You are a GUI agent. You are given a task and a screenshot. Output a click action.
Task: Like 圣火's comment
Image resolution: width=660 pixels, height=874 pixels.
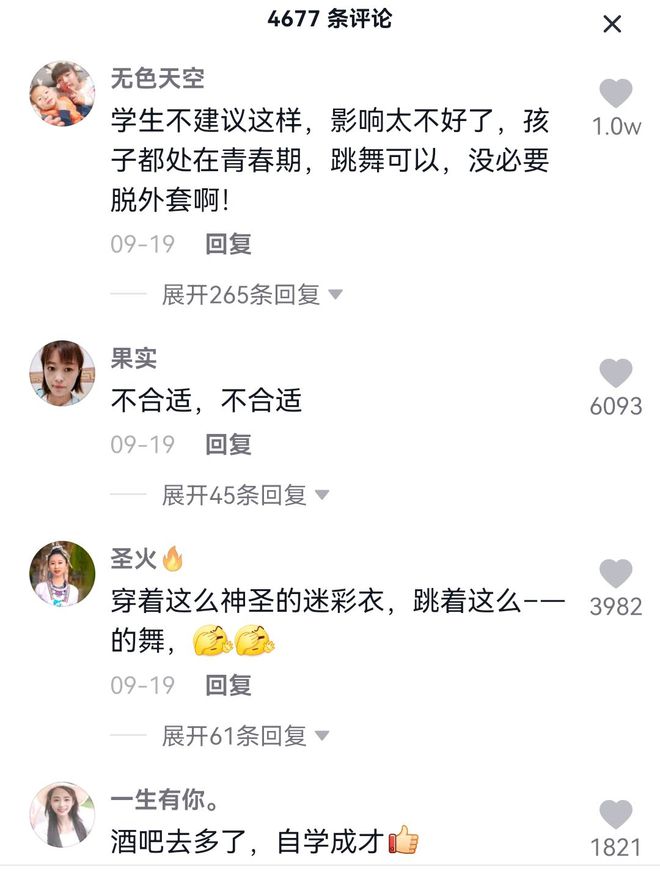coord(615,574)
